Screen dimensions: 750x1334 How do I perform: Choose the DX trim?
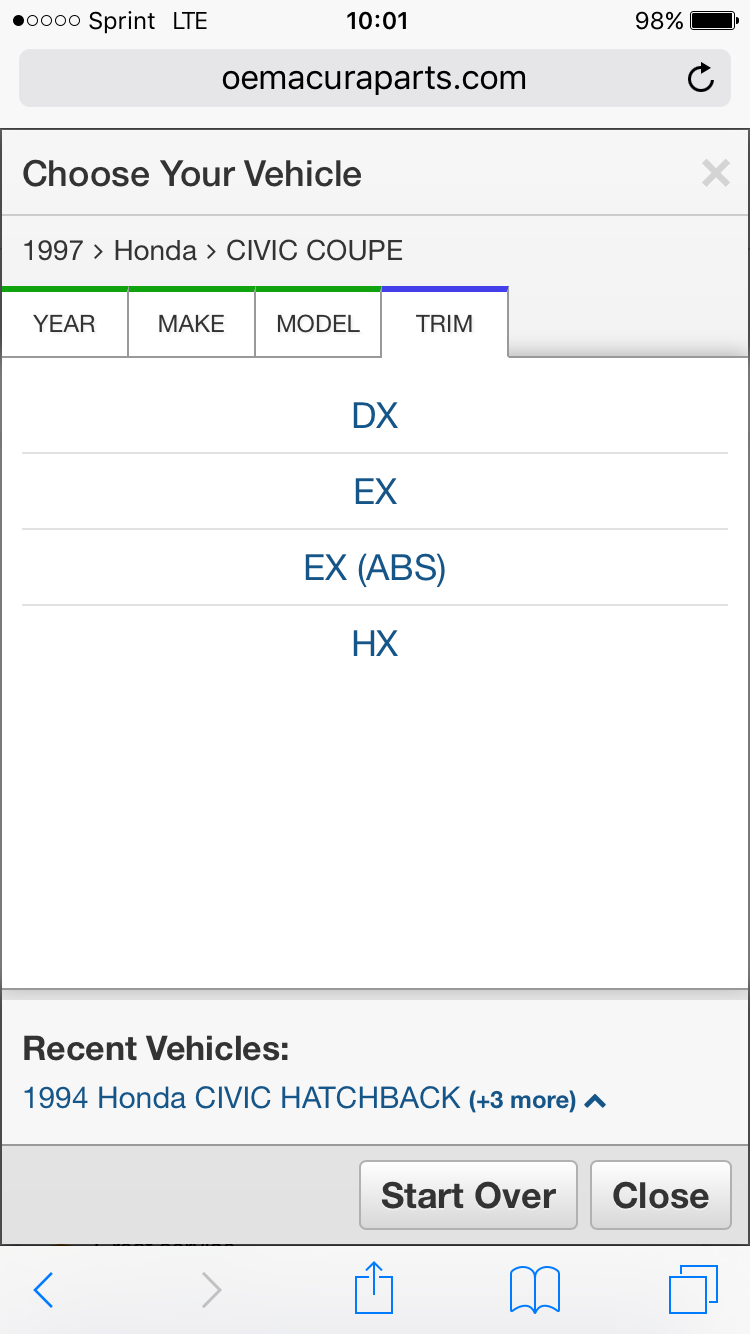375,416
